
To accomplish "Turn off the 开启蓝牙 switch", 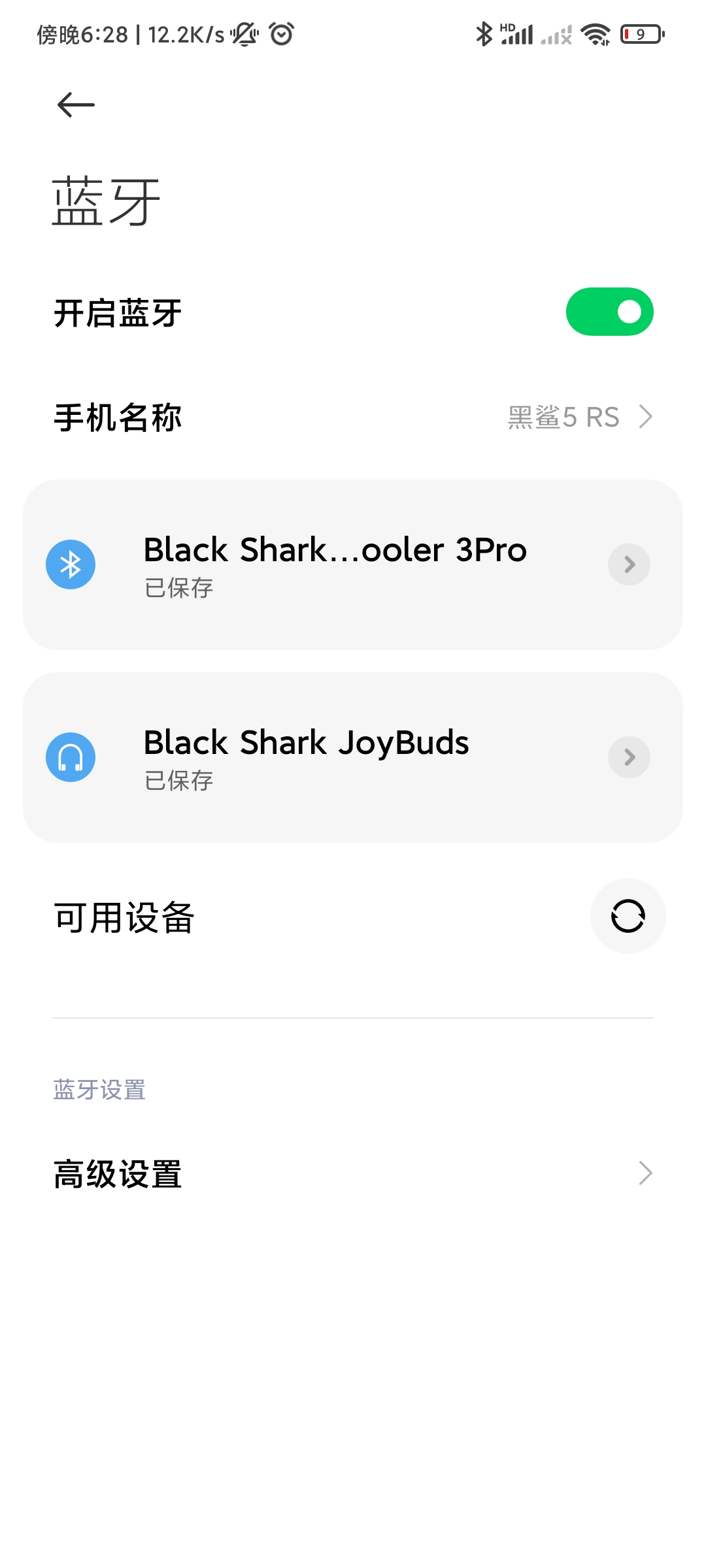I will [x=609, y=312].
